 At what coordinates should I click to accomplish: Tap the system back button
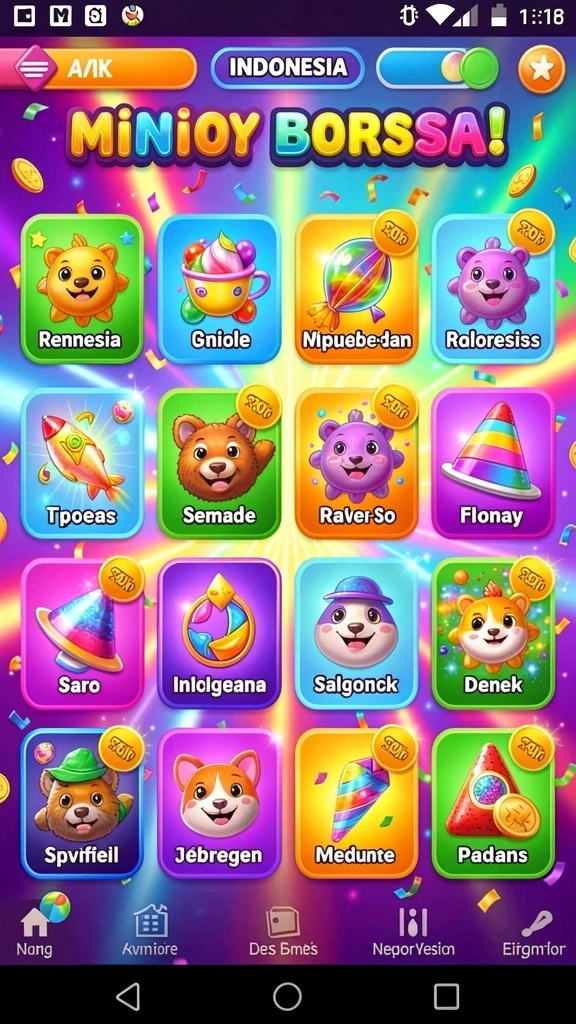[128, 996]
